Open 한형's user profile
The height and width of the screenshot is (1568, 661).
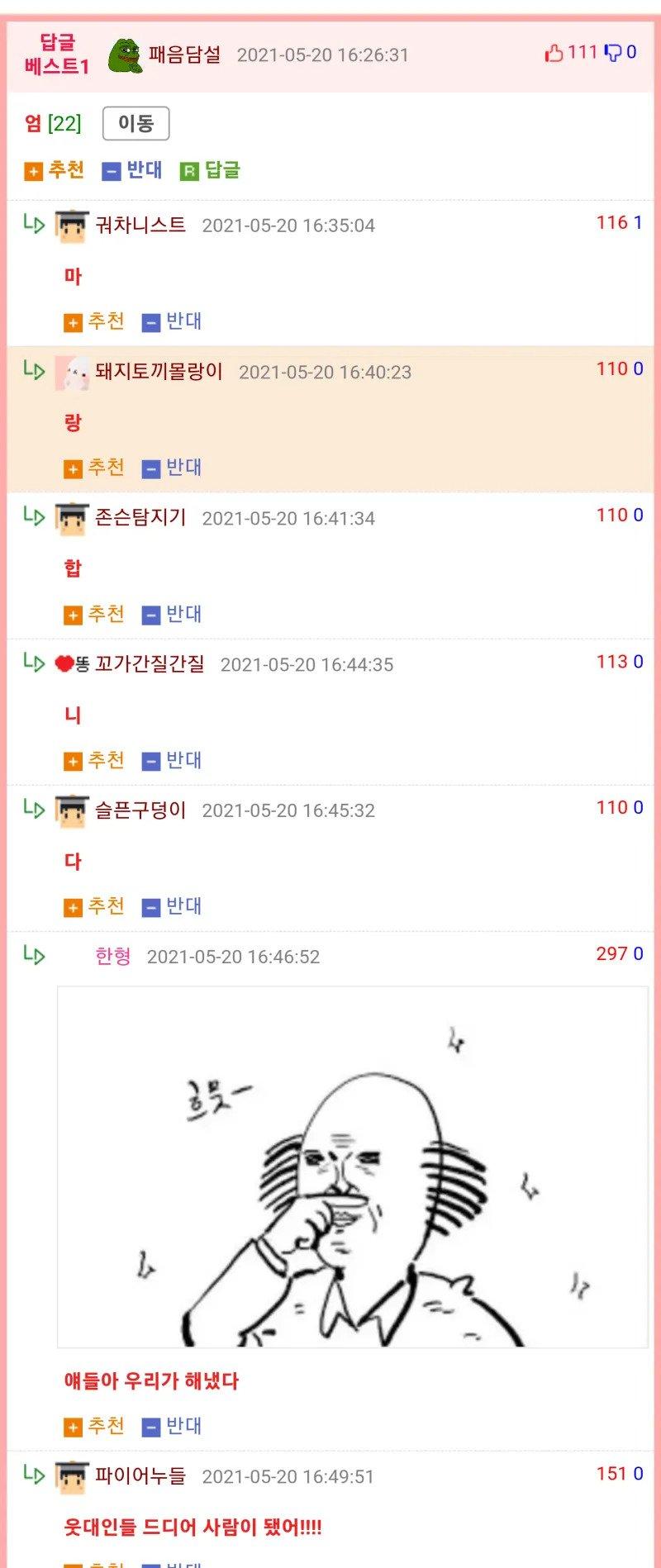click(x=113, y=957)
